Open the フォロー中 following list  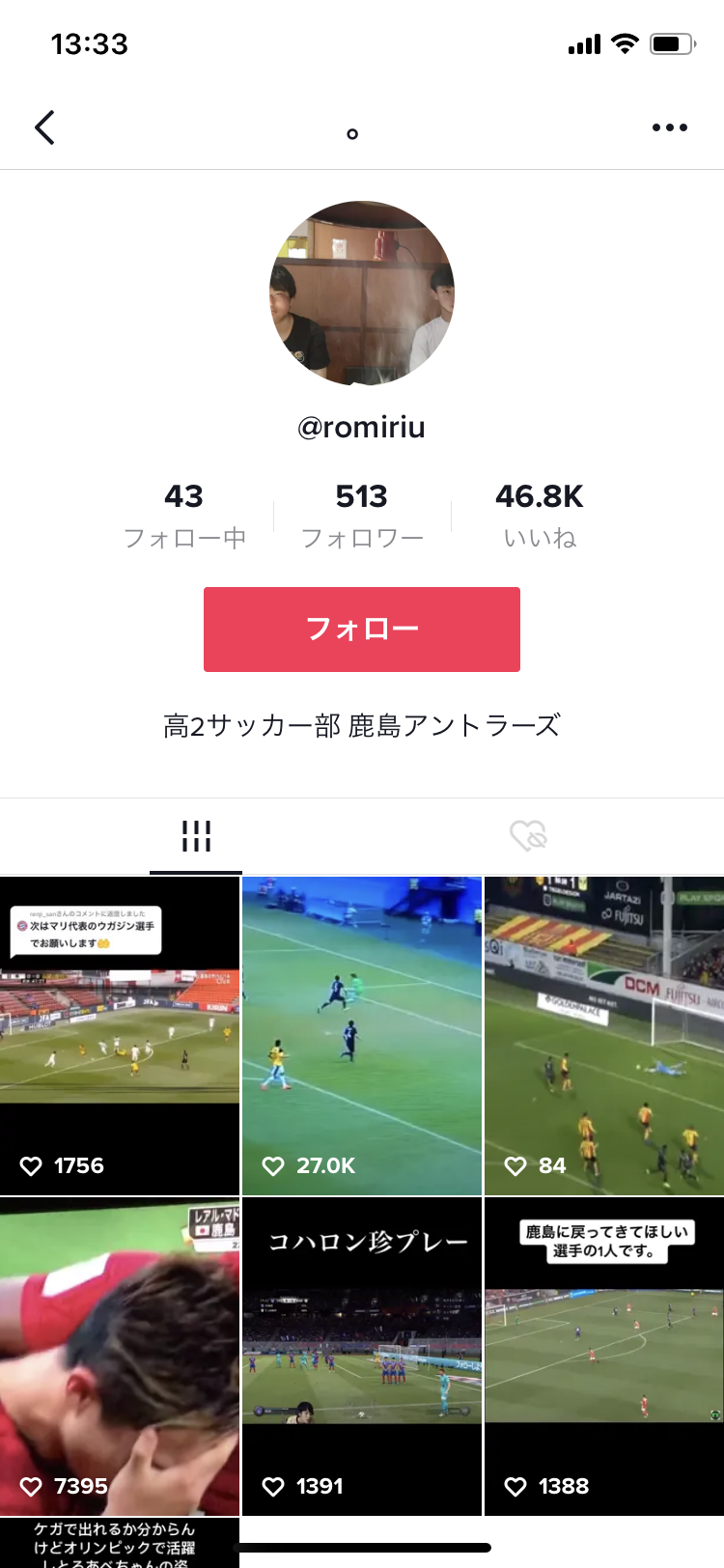coord(184,516)
